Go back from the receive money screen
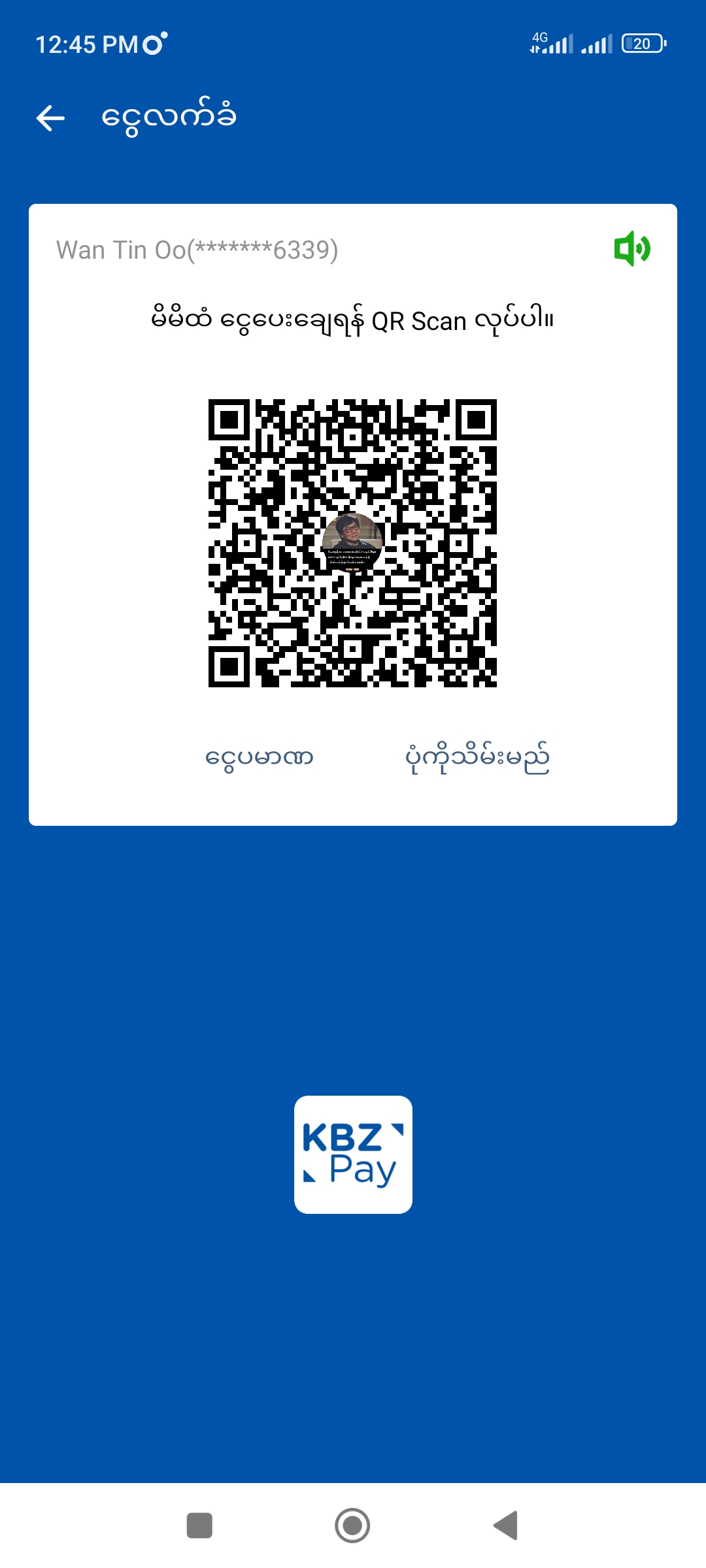This screenshot has height=1568, width=706. tap(50, 118)
